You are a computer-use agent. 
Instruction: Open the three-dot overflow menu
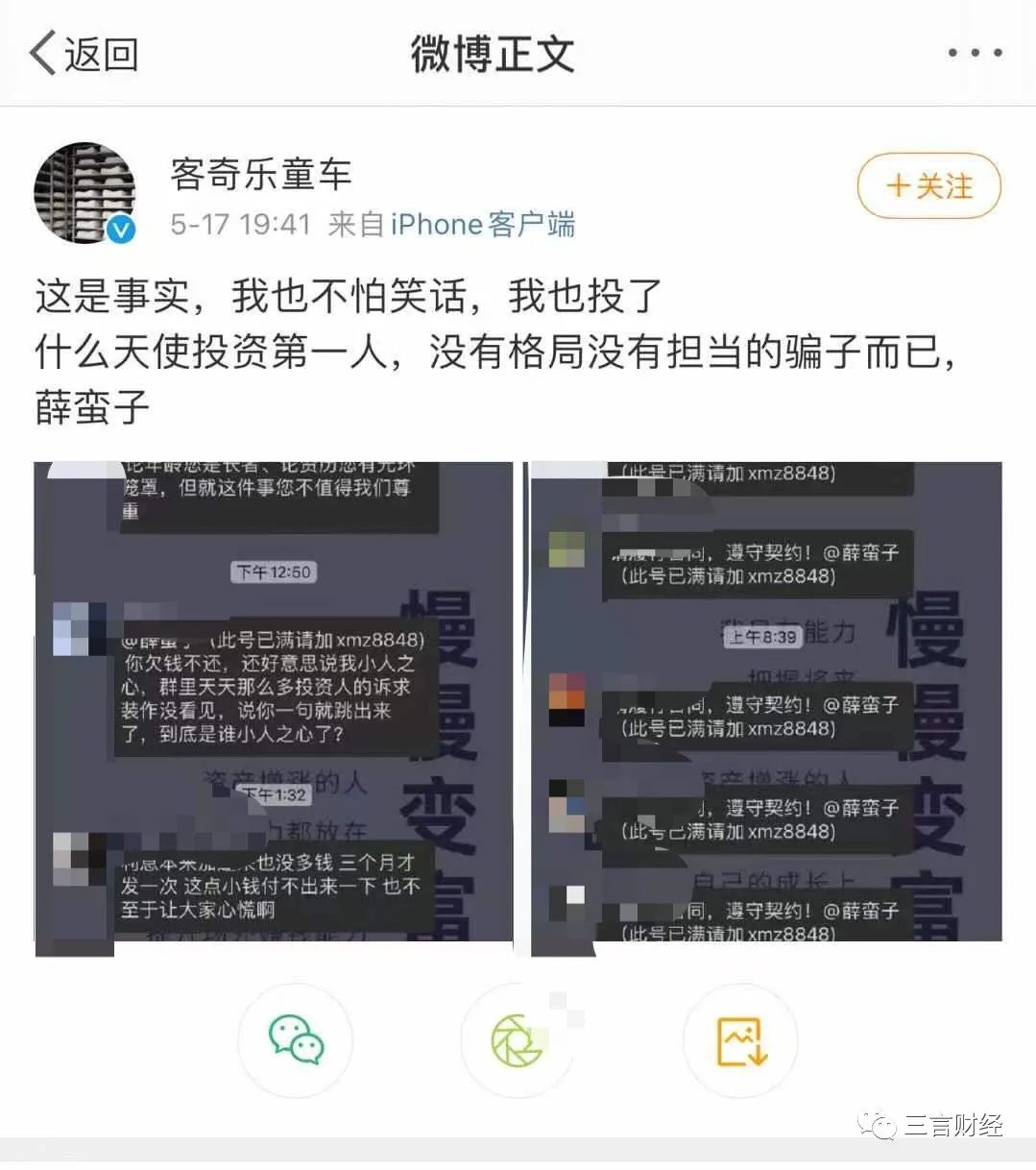tap(975, 54)
